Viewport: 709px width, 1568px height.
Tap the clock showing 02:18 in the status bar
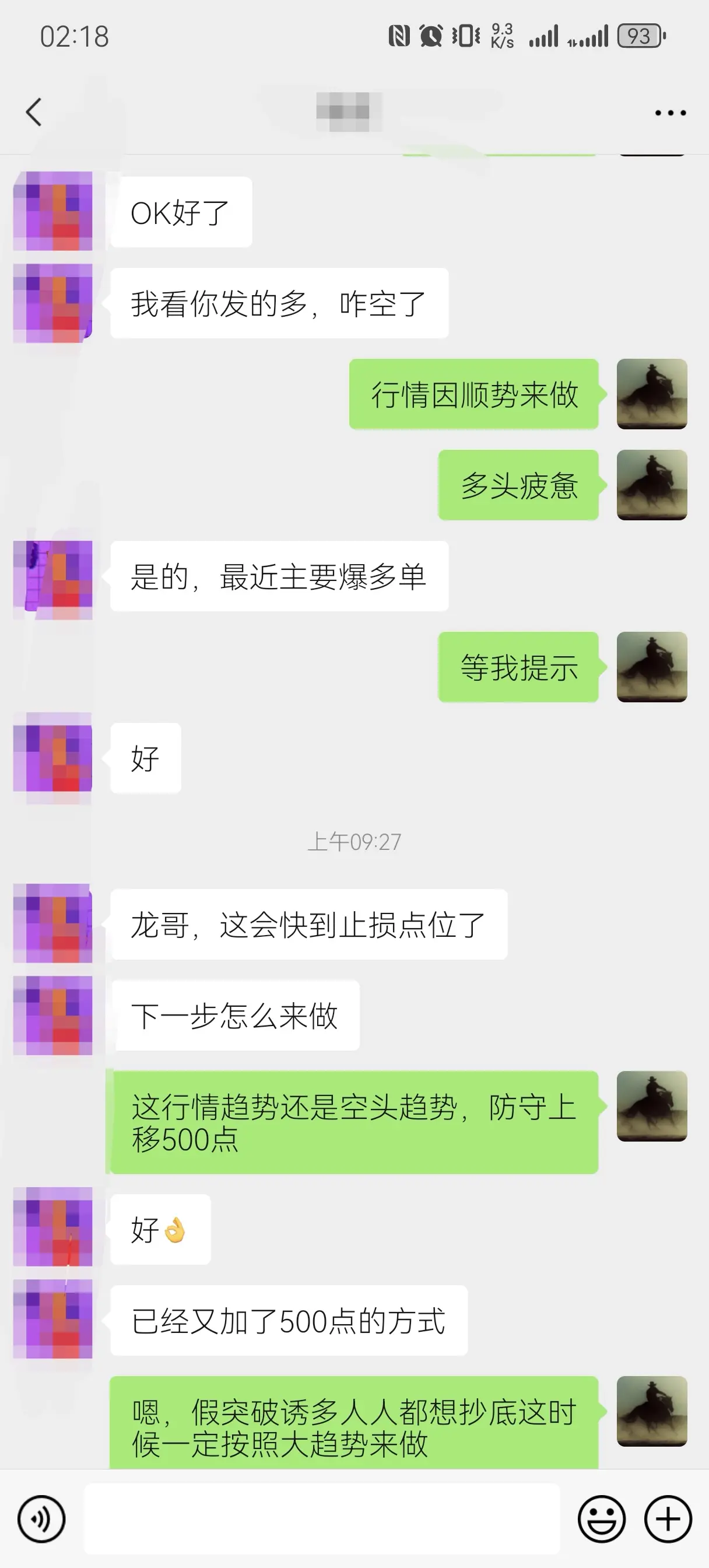coord(73,37)
